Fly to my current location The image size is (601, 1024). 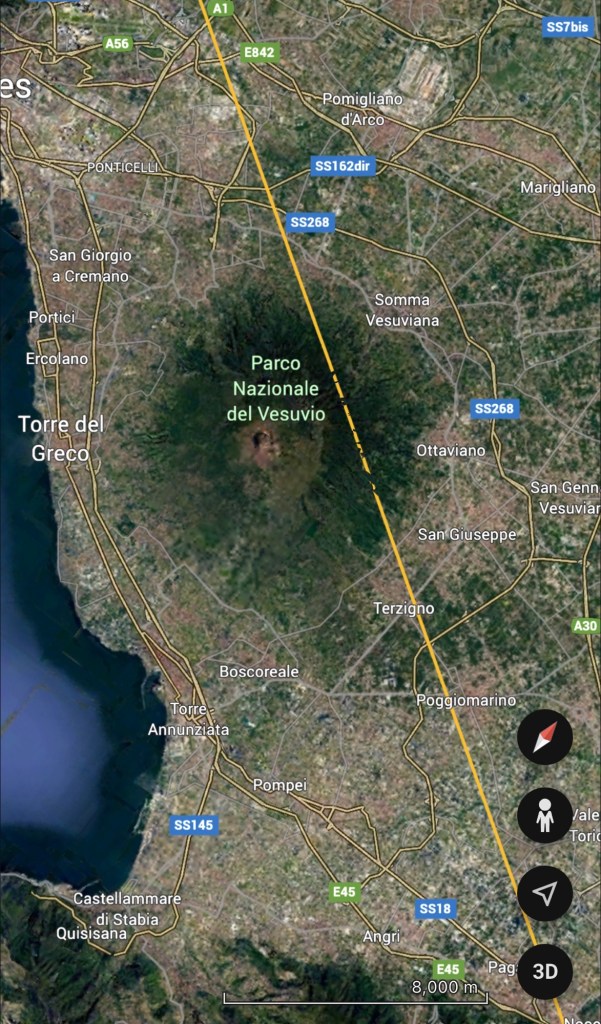[x=545, y=894]
